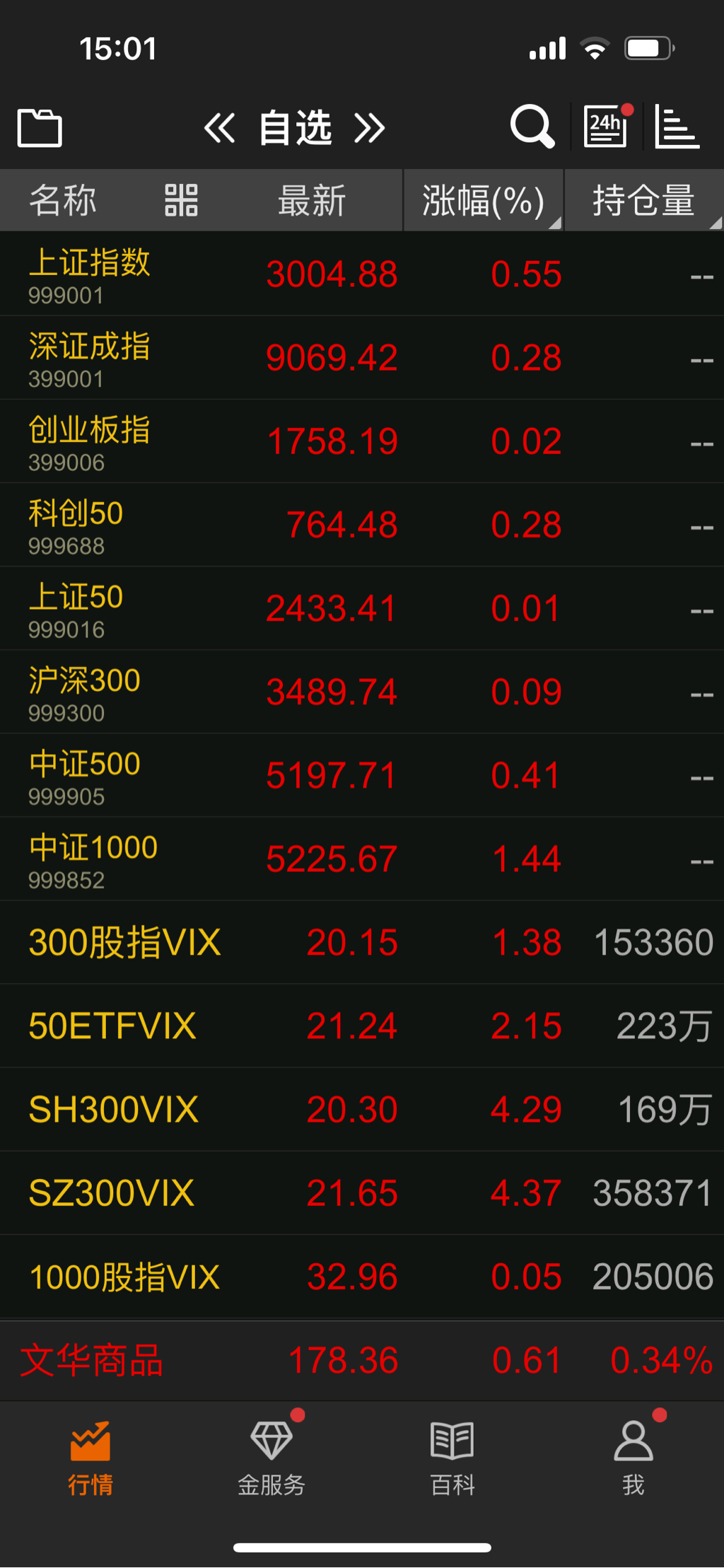Open the 24h news feed
The height and width of the screenshot is (1568, 724).
[606, 127]
